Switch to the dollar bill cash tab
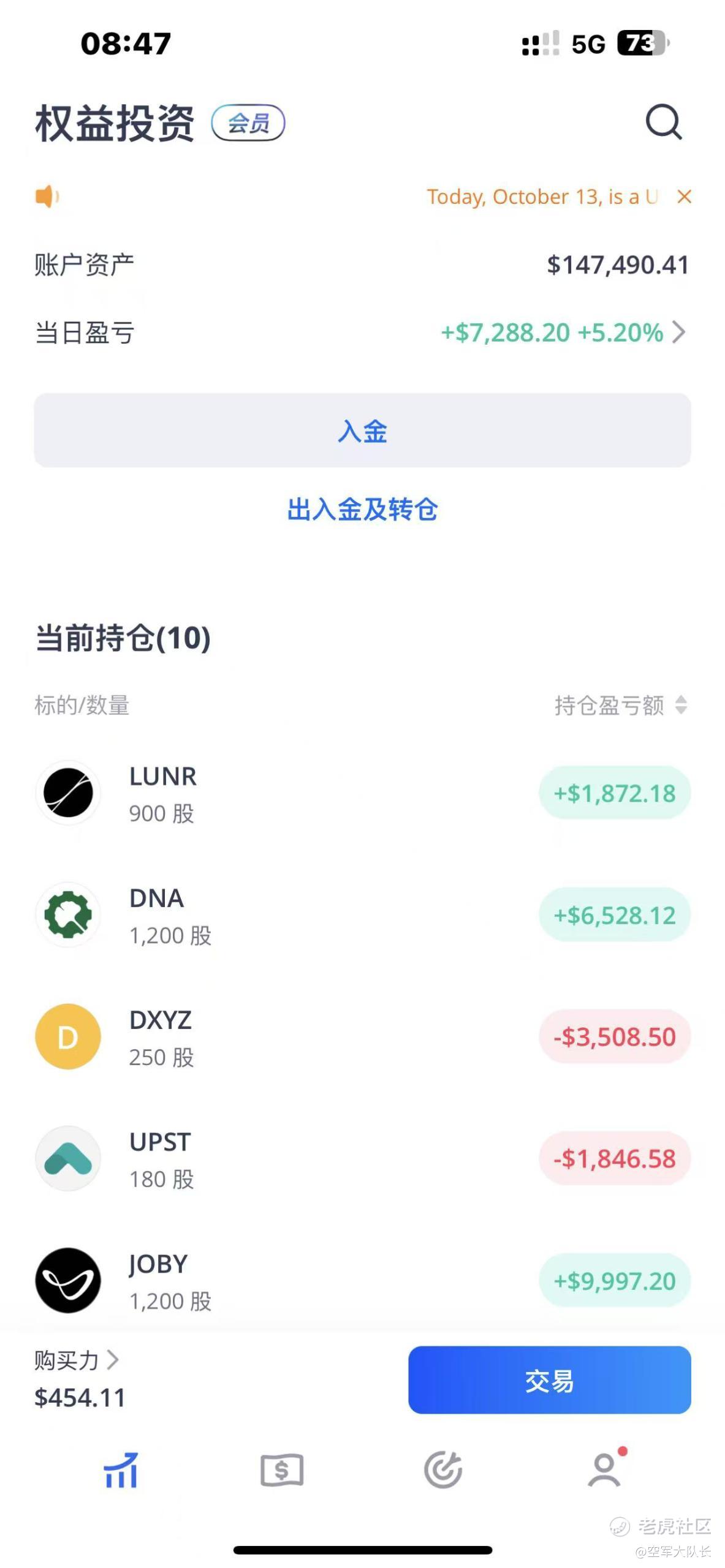This screenshot has height=1568, width=725. pyautogui.click(x=282, y=1470)
